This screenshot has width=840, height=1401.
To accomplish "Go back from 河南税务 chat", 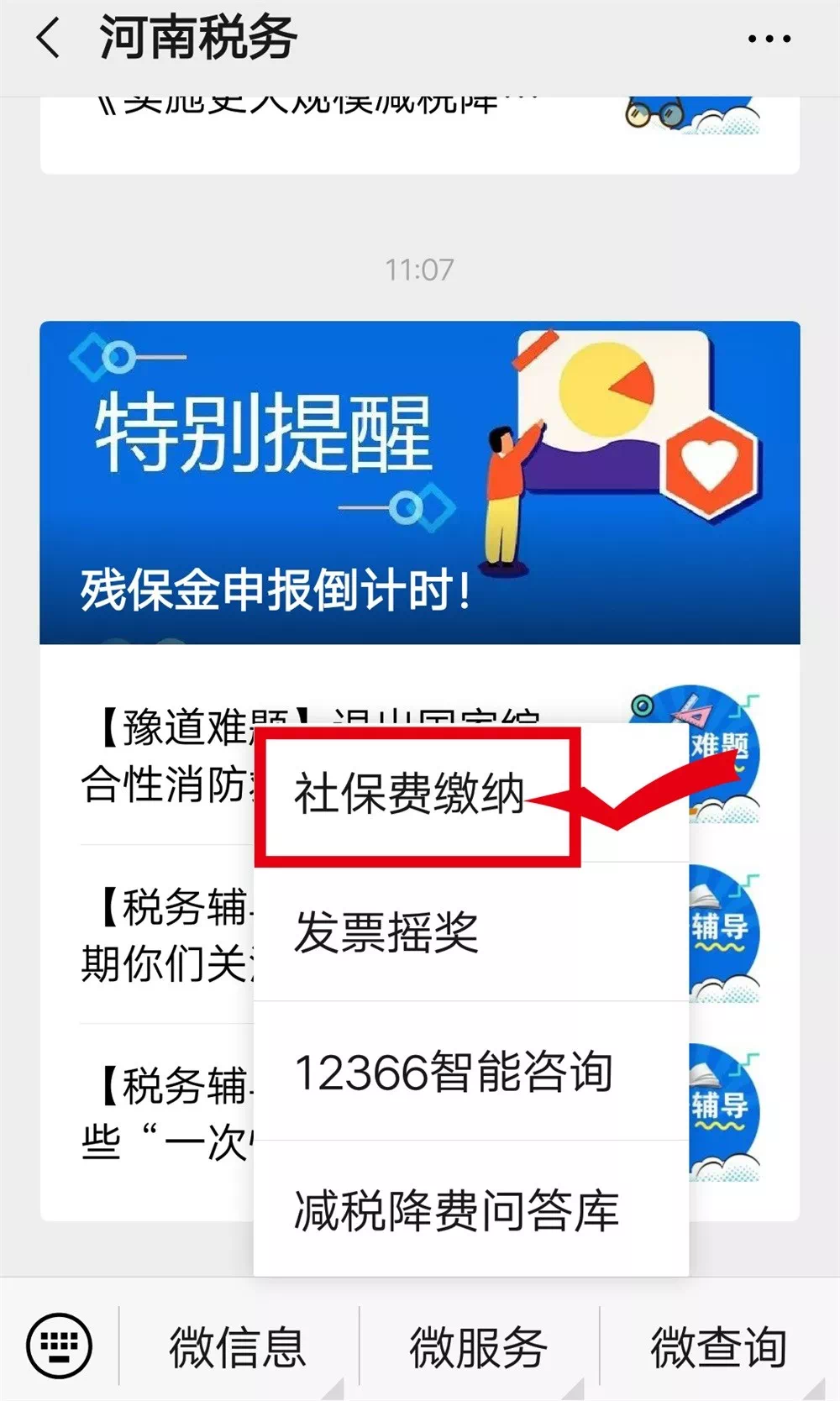I will [49, 39].
